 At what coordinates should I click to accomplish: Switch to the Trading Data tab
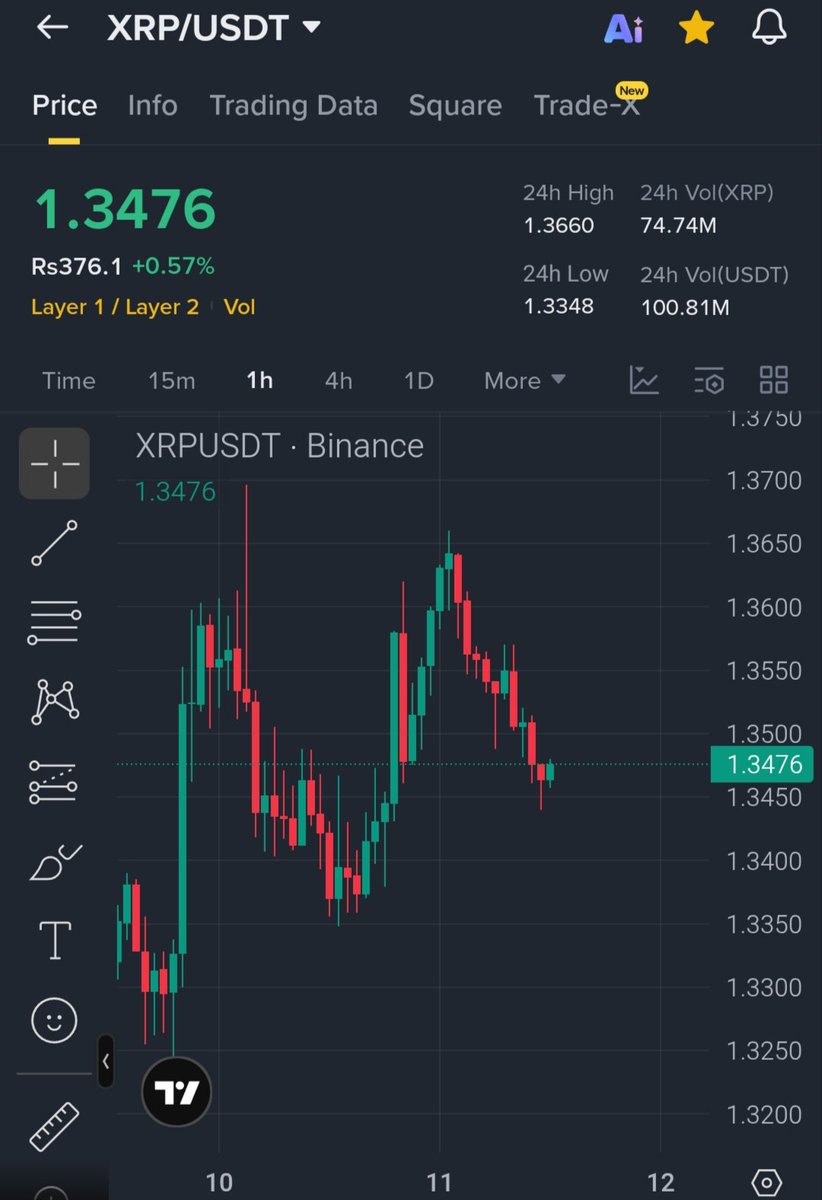293,105
